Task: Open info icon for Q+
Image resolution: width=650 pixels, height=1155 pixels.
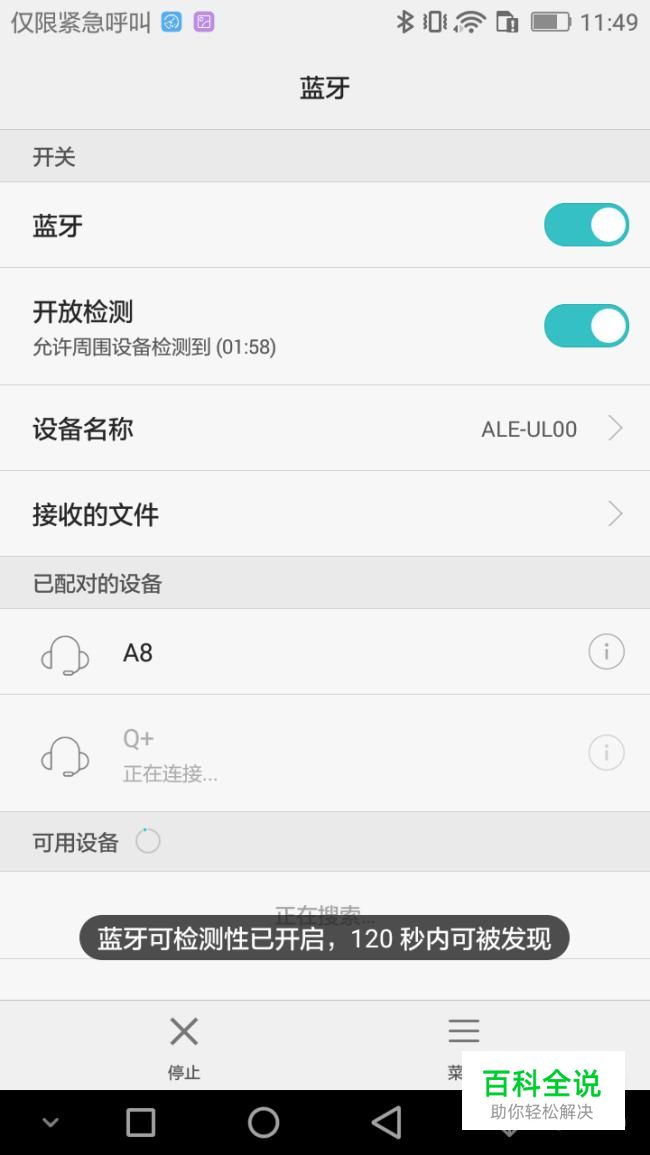Action: coord(606,753)
